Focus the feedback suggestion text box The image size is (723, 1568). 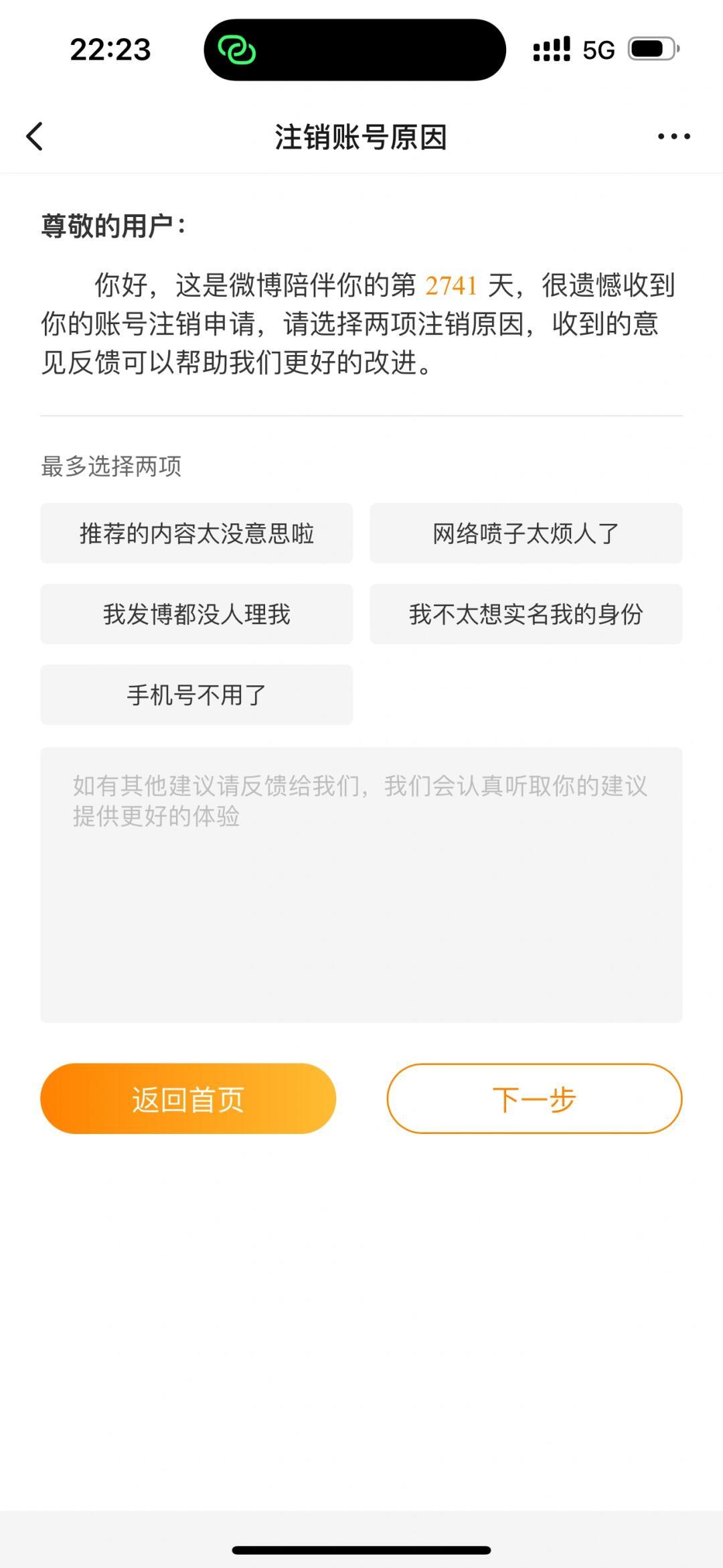click(361, 884)
